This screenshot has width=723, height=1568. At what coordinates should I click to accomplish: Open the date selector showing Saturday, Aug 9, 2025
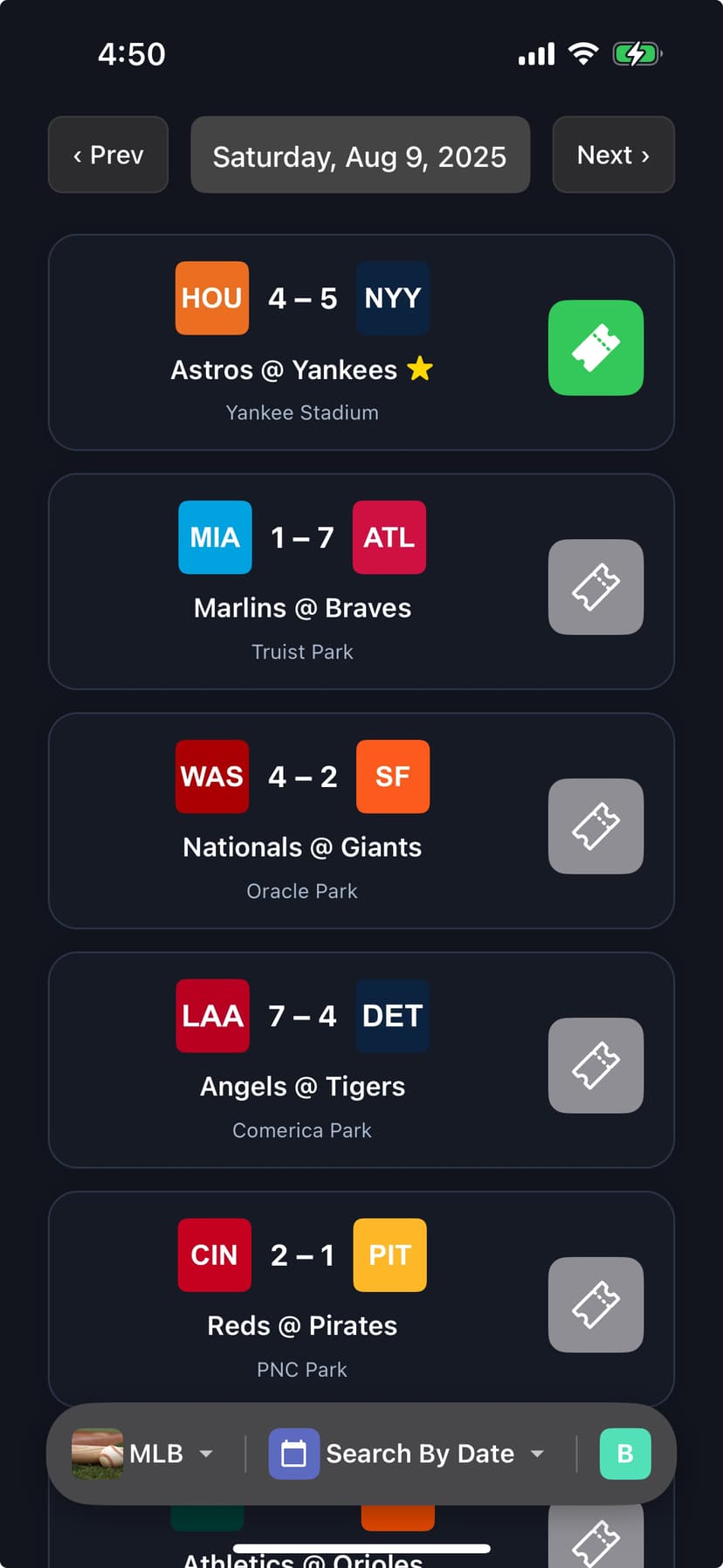pyautogui.click(x=360, y=155)
